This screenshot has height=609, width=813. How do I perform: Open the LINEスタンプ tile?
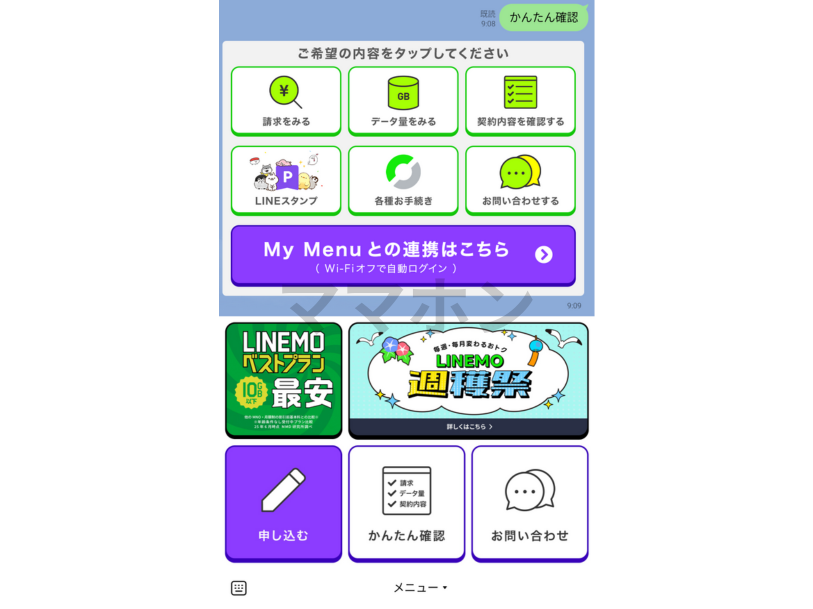coord(286,180)
